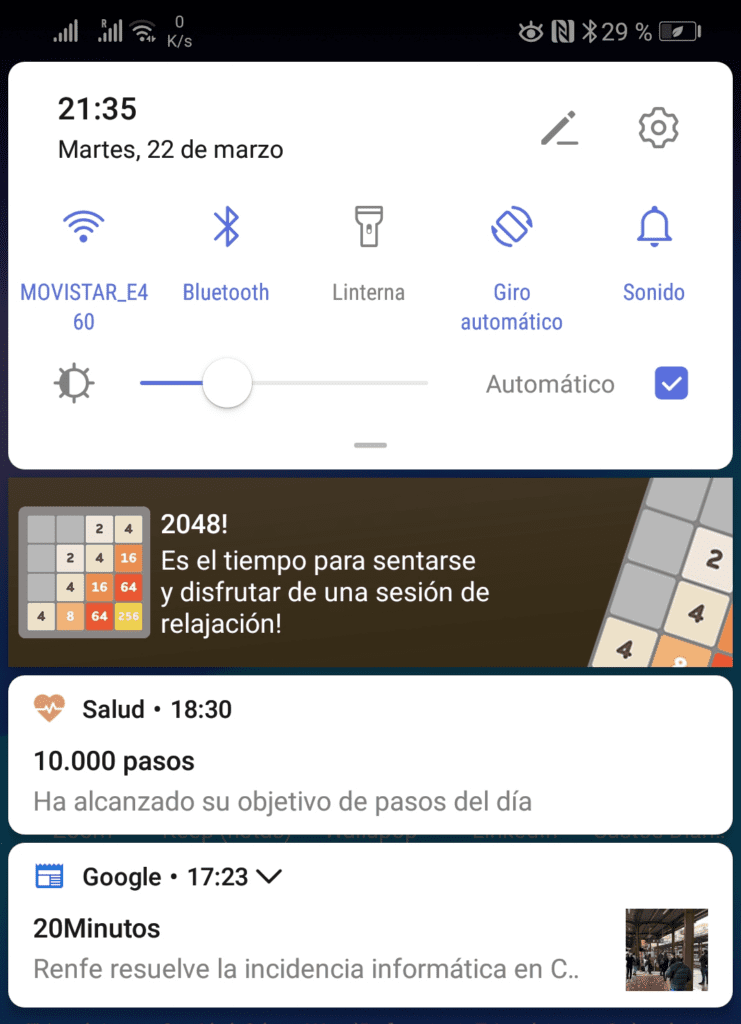The image size is (741, 1024).
Task: Disable Giro automático rotation
Action: (512, 227)
